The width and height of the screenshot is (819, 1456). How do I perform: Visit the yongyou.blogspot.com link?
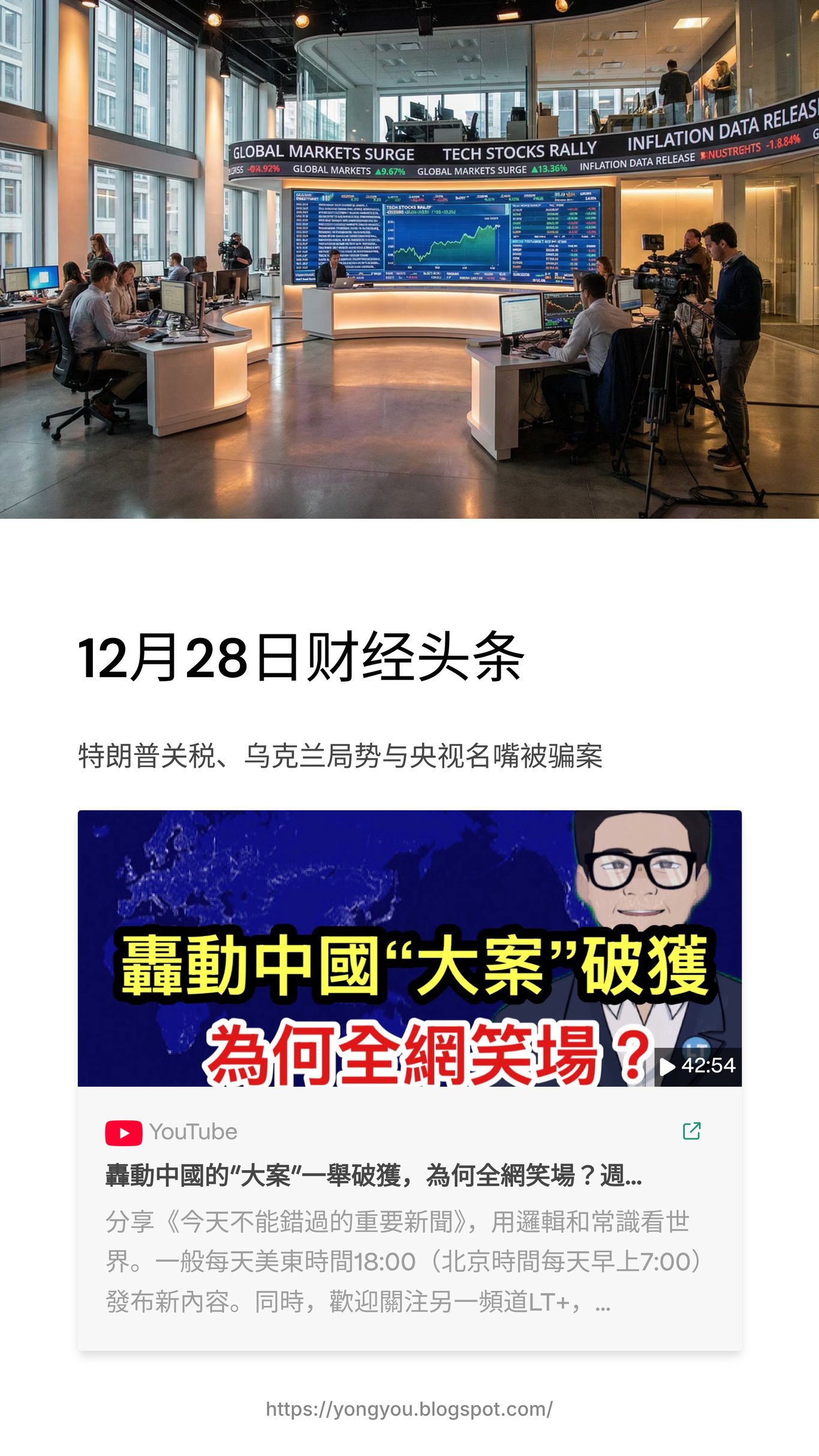click(x=409, y=1409)
